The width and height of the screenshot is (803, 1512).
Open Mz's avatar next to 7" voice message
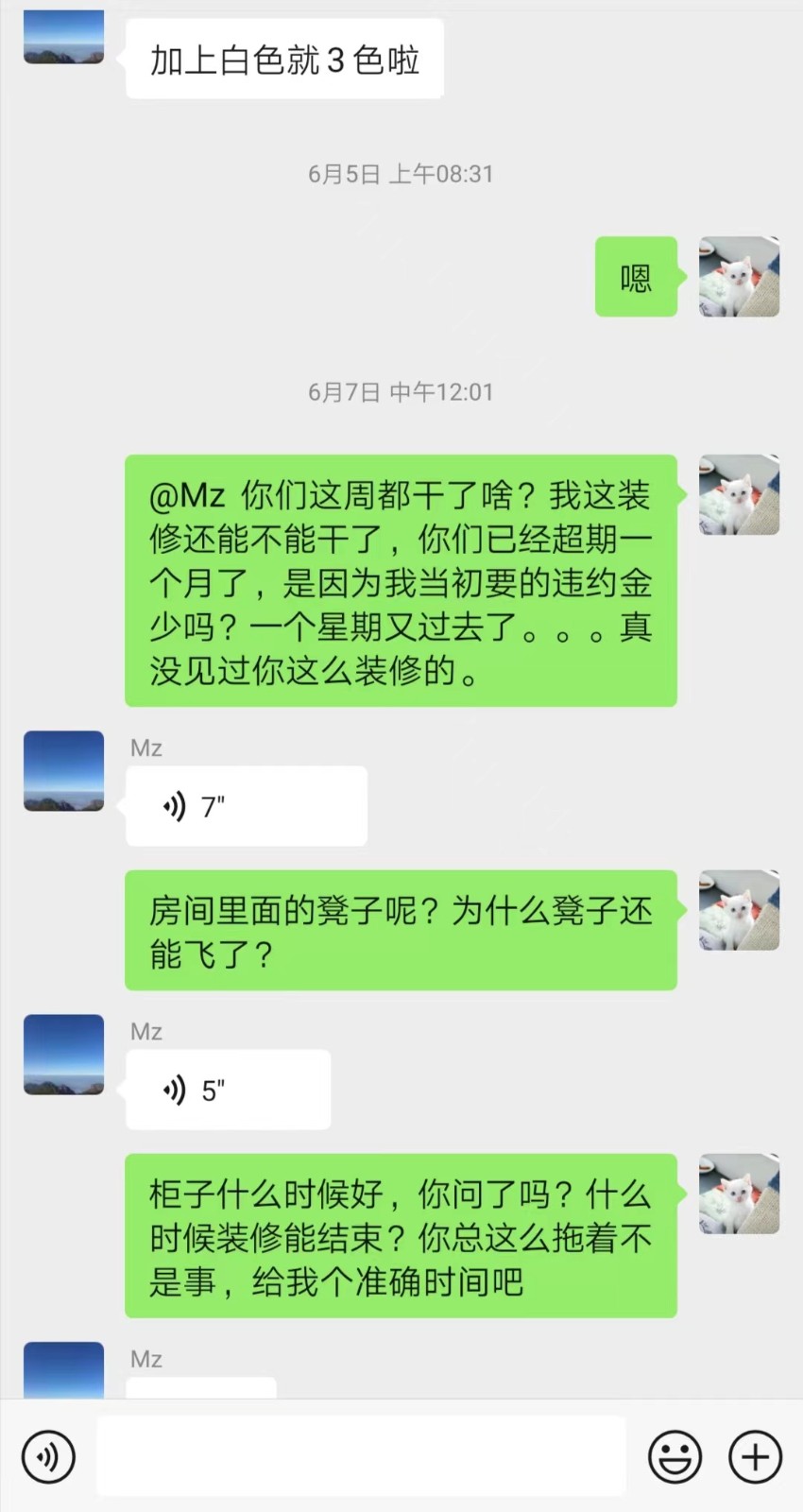point(63,770)
